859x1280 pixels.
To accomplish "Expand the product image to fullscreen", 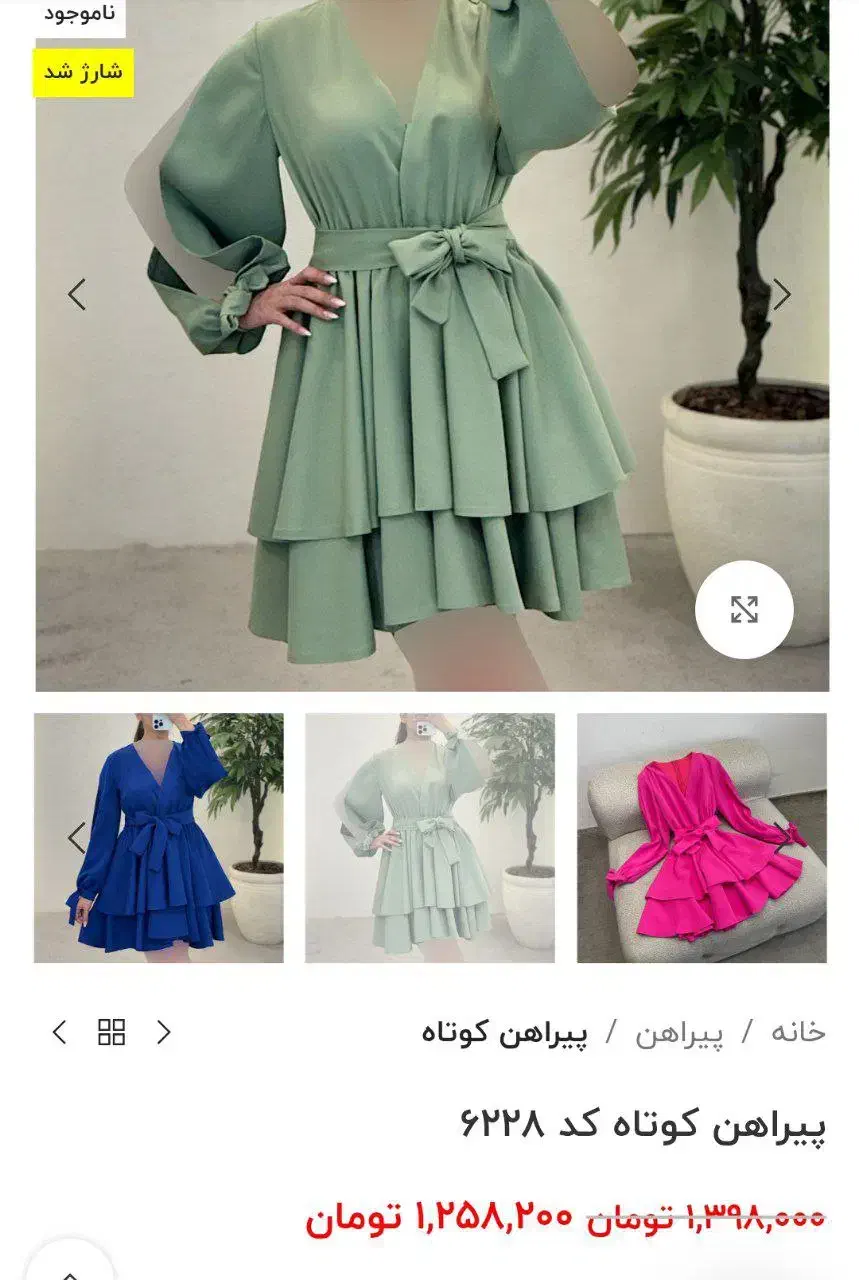I will pyautogui.click(x=744, y=610).
